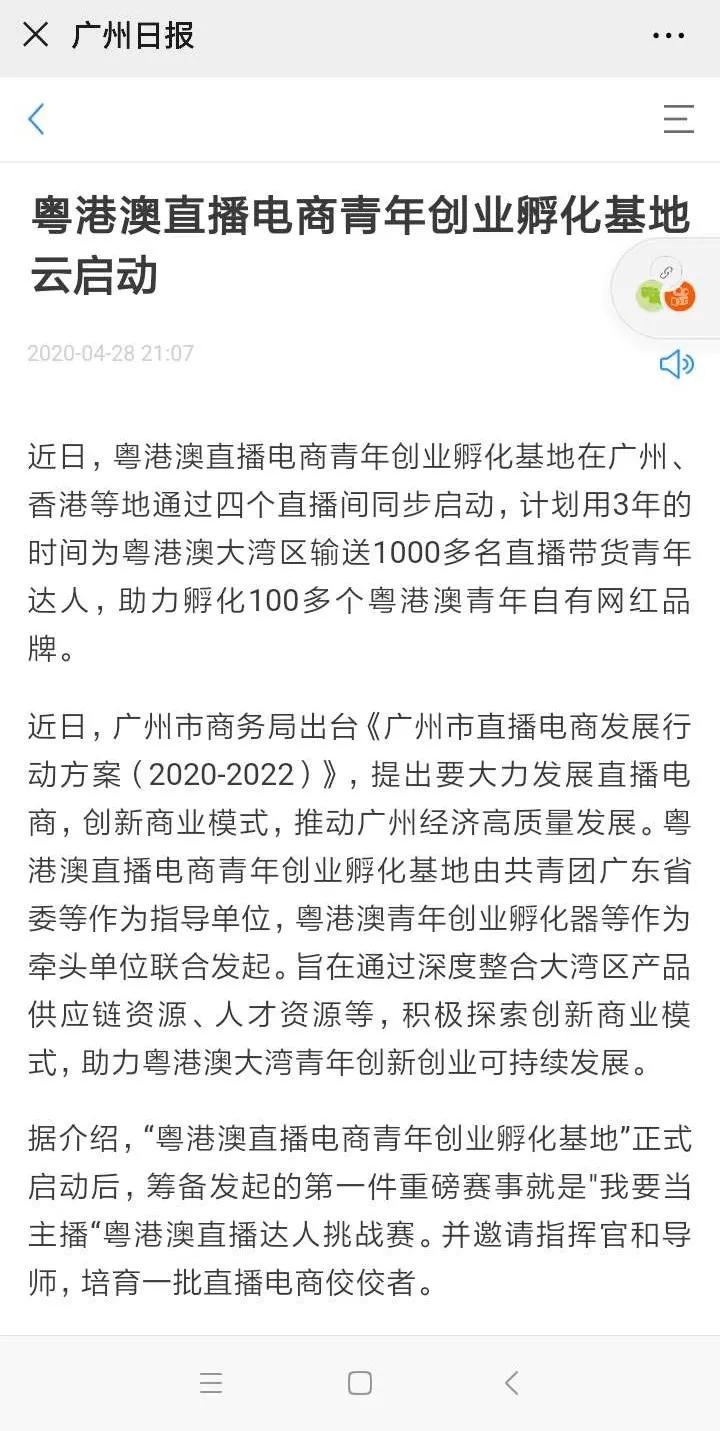The image size is (720, 1431).
Task: Tap the system back button
Action: tap(511, 1383)
